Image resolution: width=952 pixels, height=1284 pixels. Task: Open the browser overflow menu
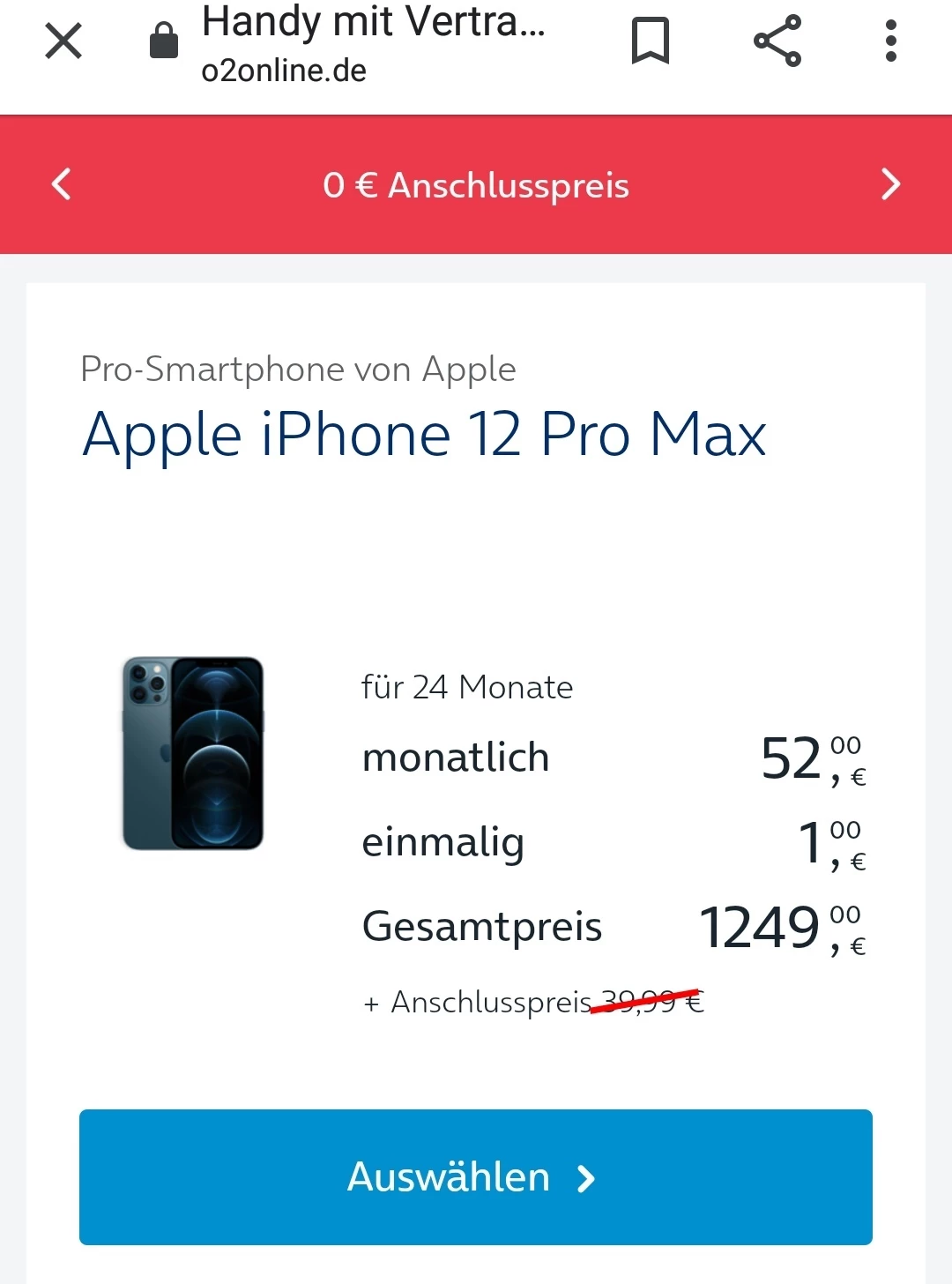(x=890, y=41)
